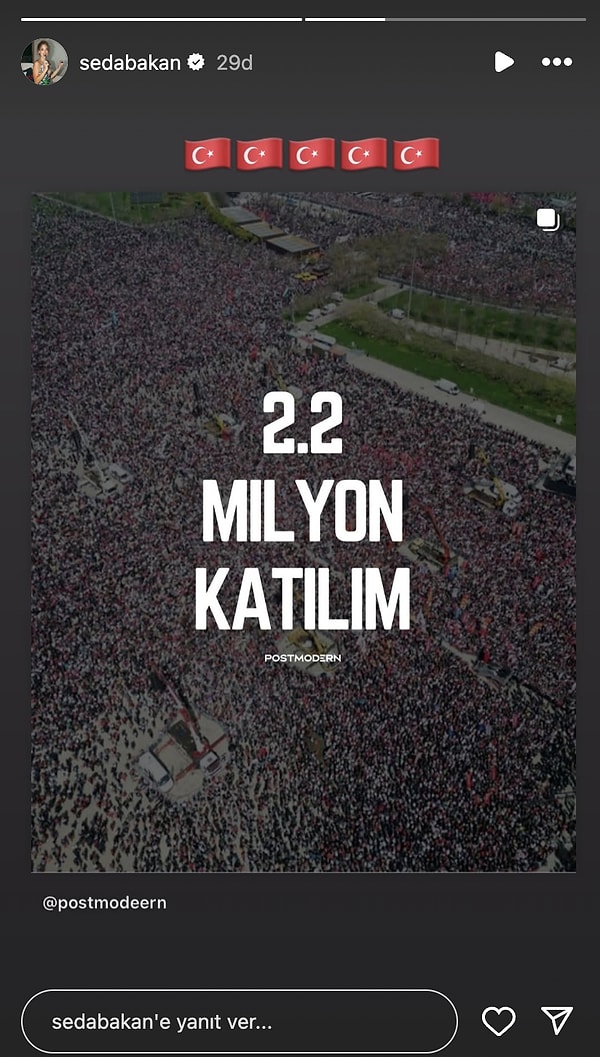Open the story options menu

[557, 62]
